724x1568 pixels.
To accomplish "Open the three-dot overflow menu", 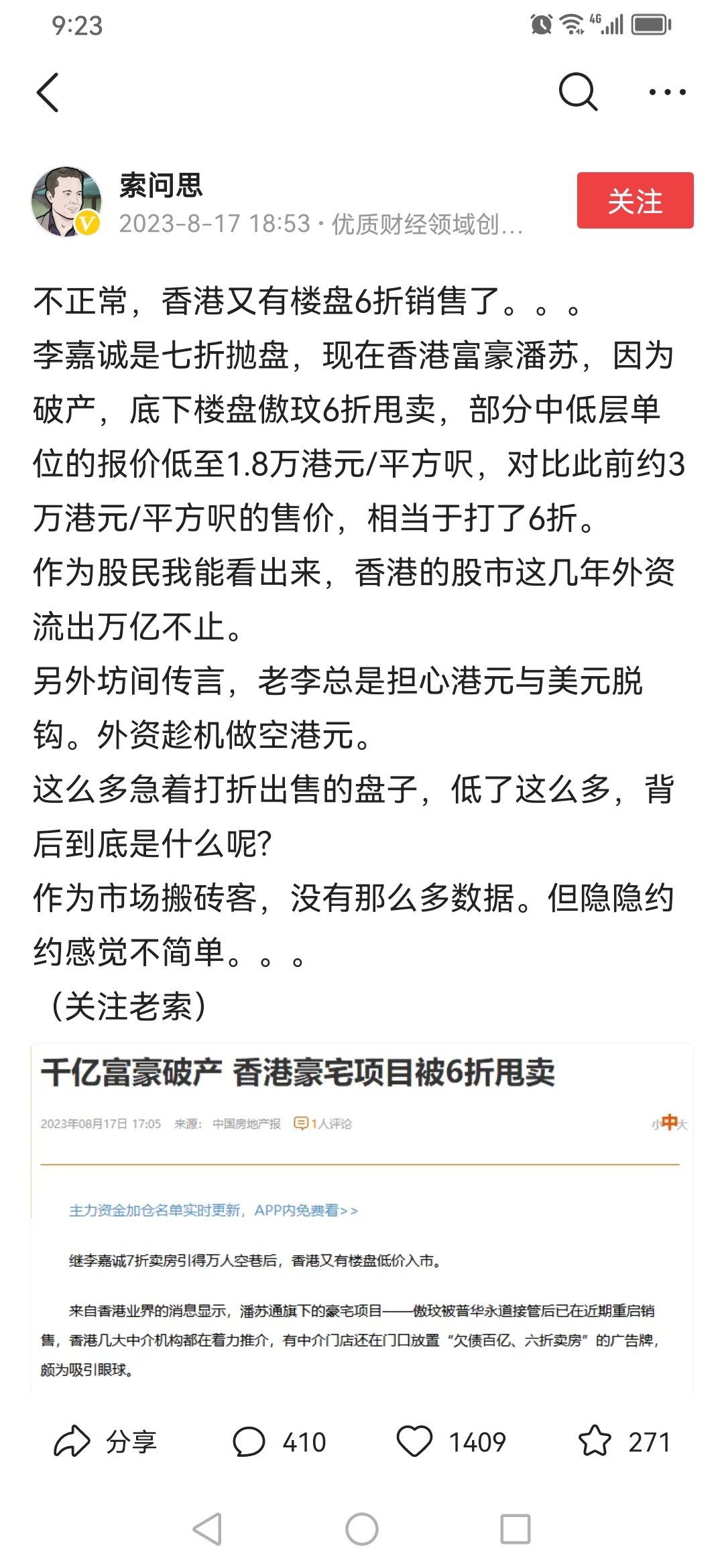I will tap(667, 92).
